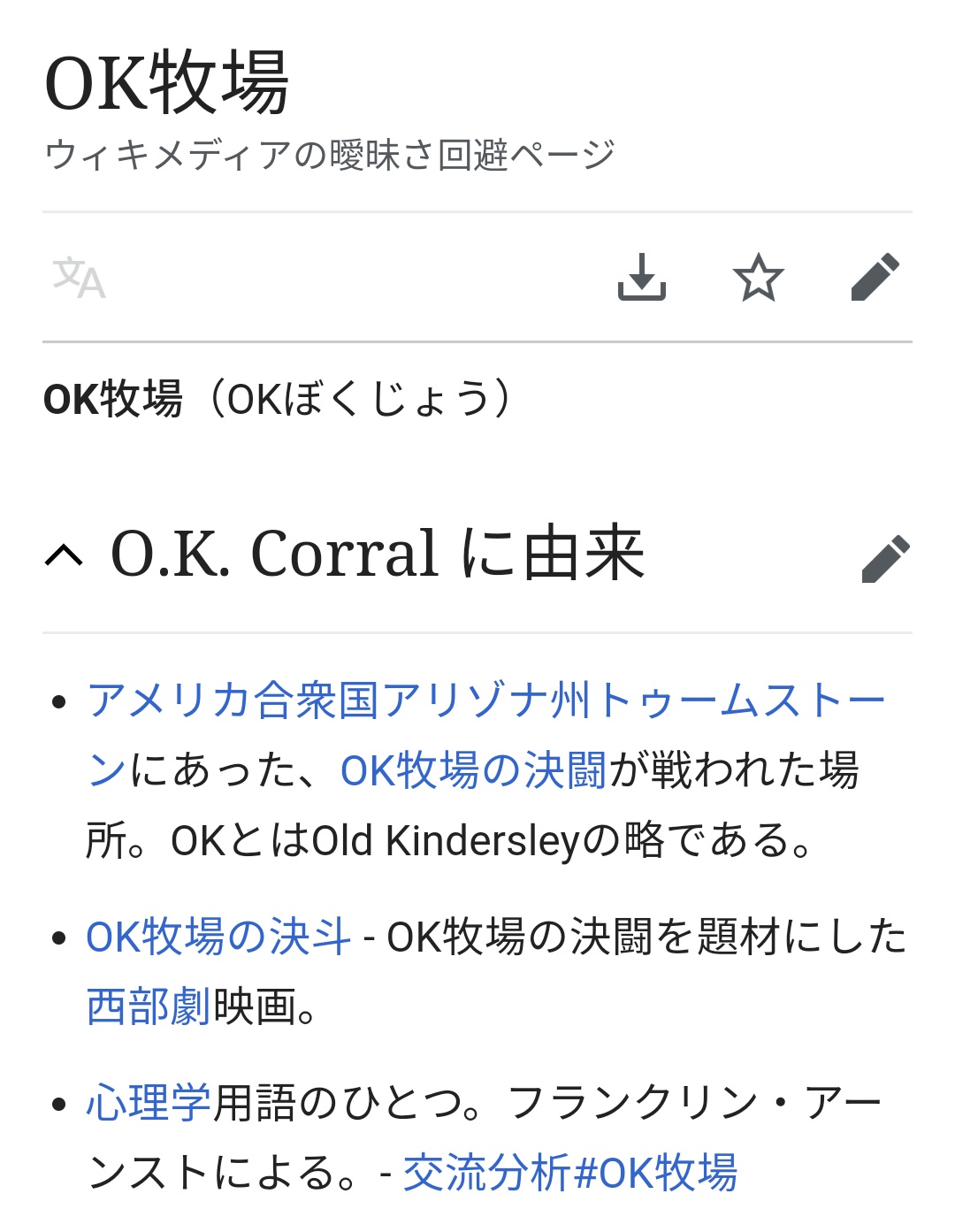Collapse the O.K. Corral に由来 section
The image size is (955, 1232).
click(65, 555)
